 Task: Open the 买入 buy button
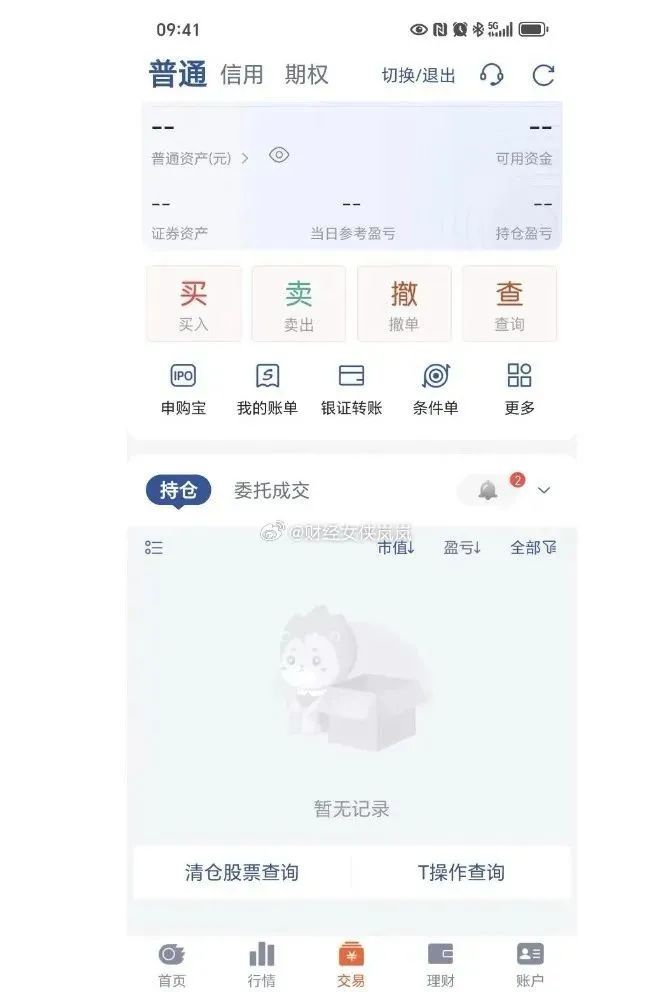click(193, 304)
